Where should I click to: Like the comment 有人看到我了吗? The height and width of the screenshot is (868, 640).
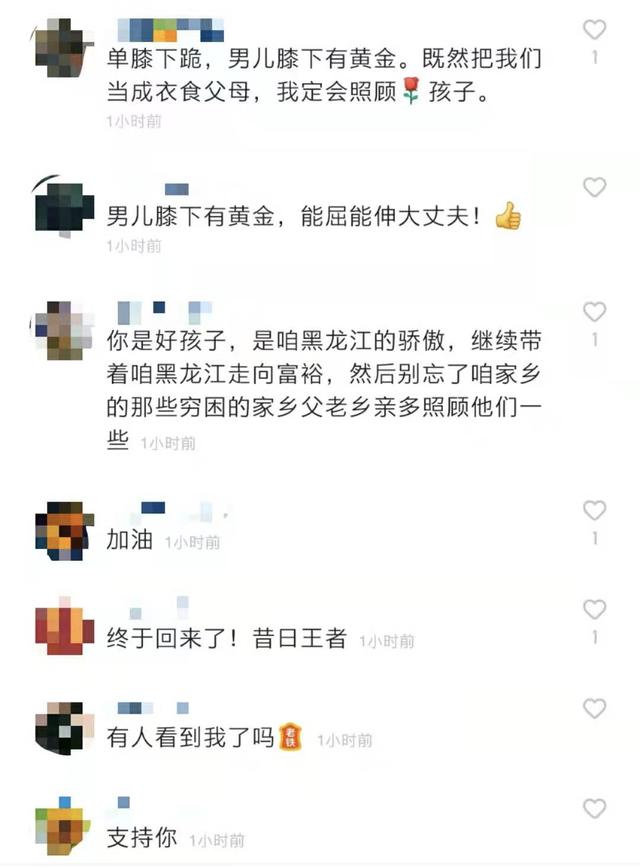594,709
